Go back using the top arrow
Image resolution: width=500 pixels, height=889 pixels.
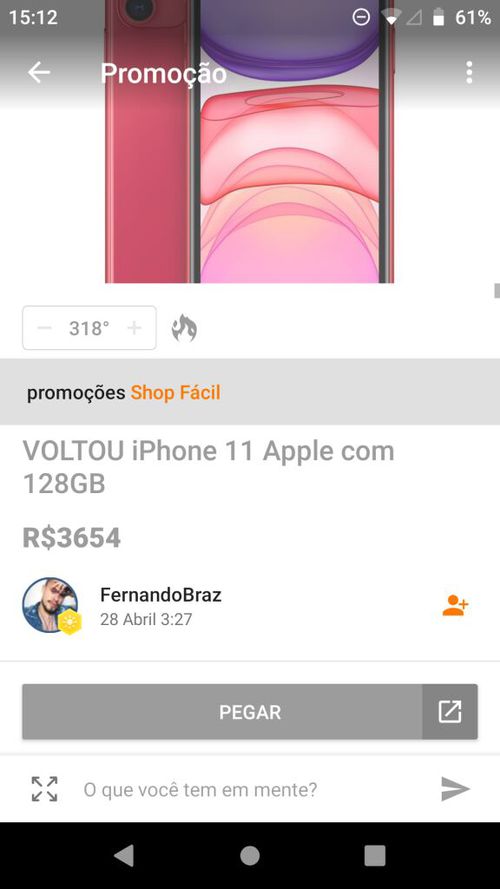click(x=39, y=73)
